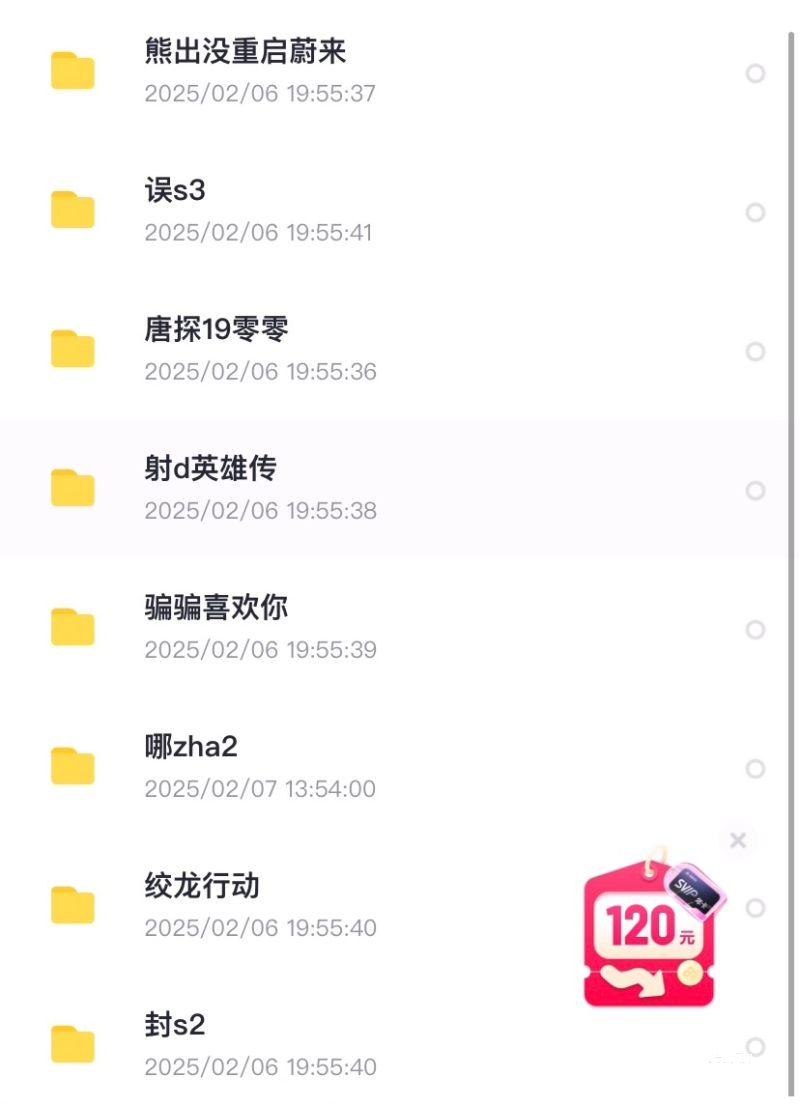Tap the highlighted 射d英雄传 row

tap(400, 488)
